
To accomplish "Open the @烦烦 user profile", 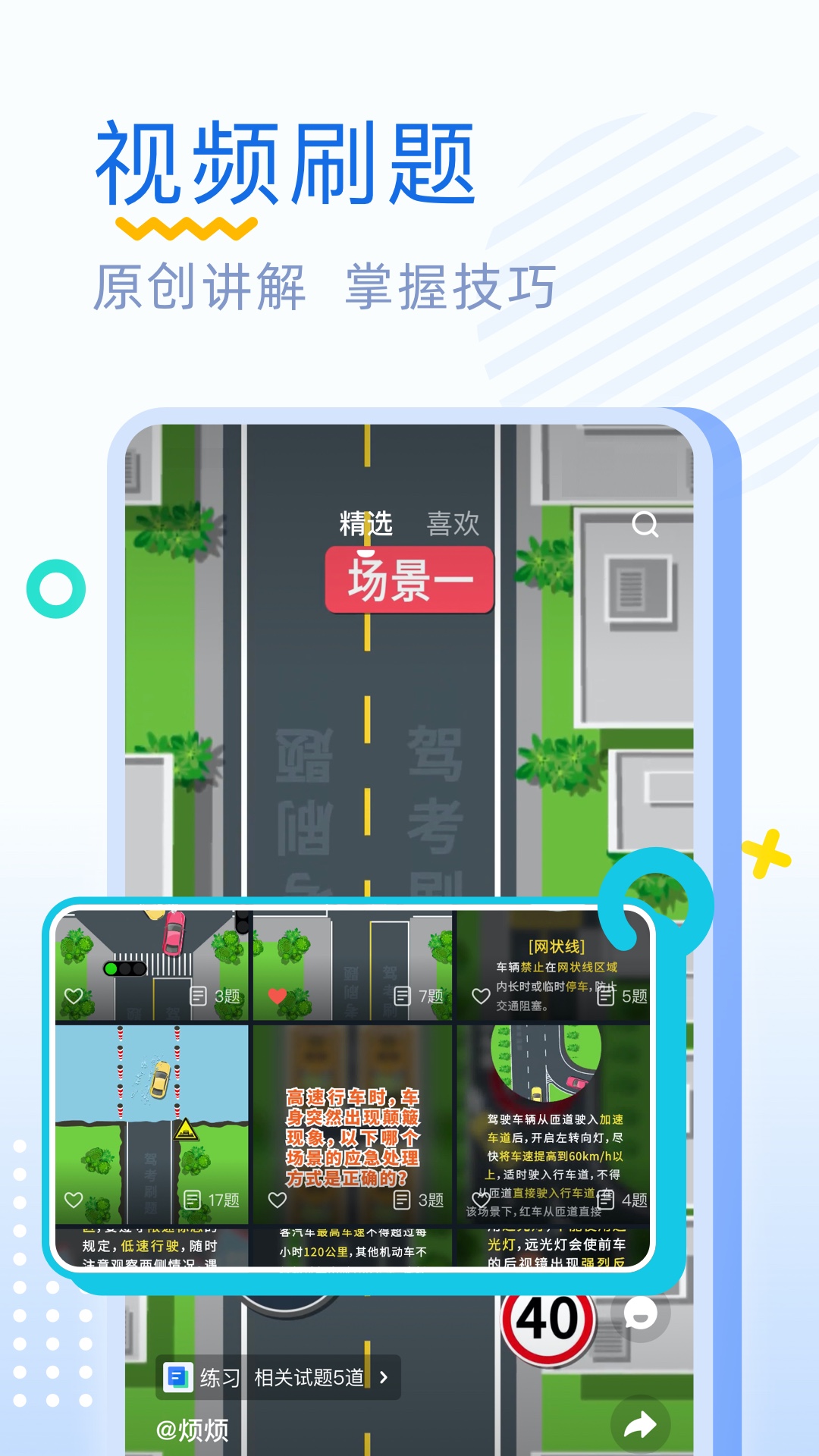I will pyautogui.click(x=193, y=1428).
